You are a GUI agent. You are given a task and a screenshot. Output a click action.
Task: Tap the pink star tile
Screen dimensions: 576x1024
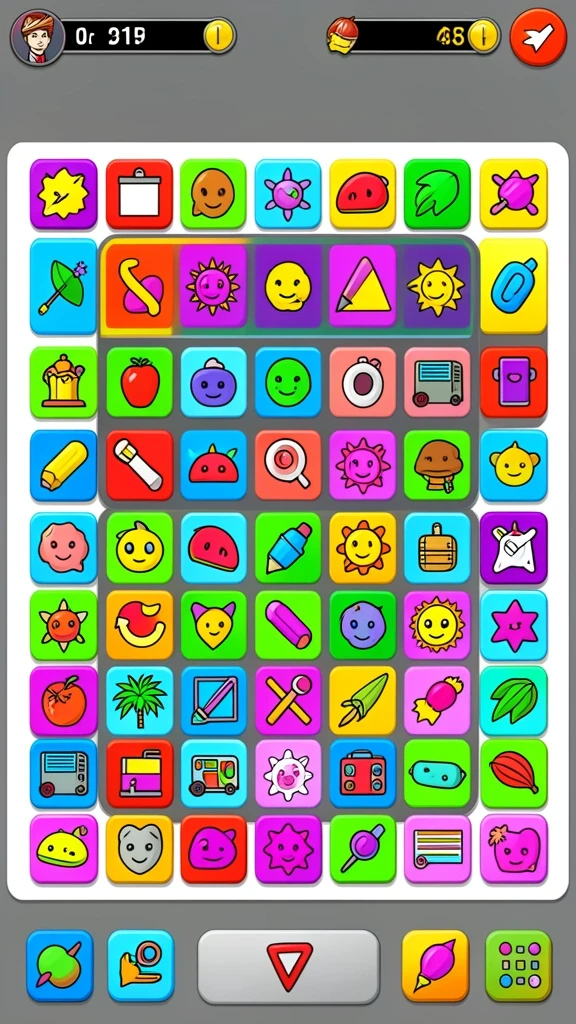(x=514, y=625)
